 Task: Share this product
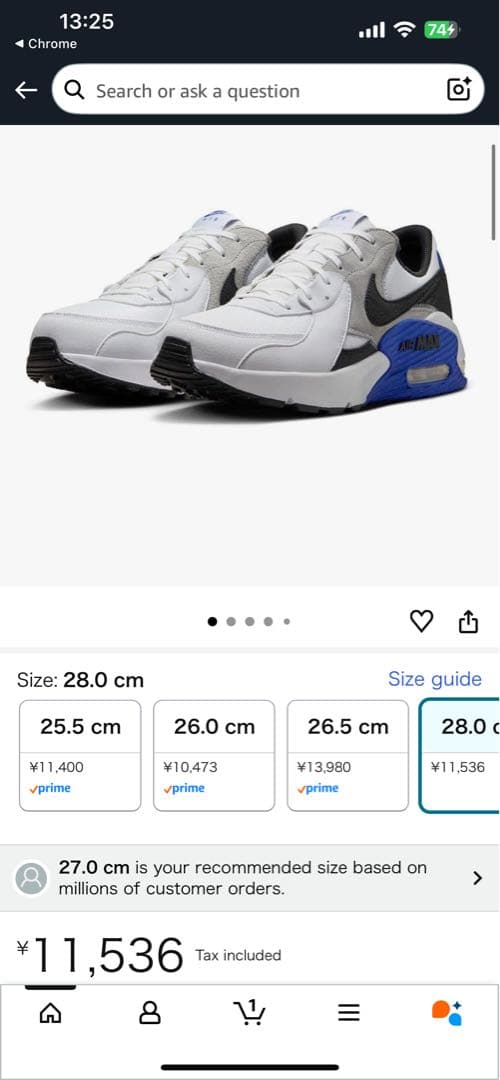point(468,621)
